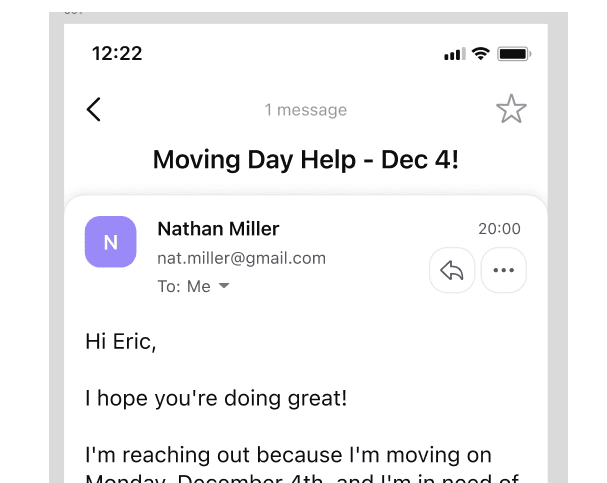Open more options for this message
Screen dimensions: 607x483
(504, 270)
